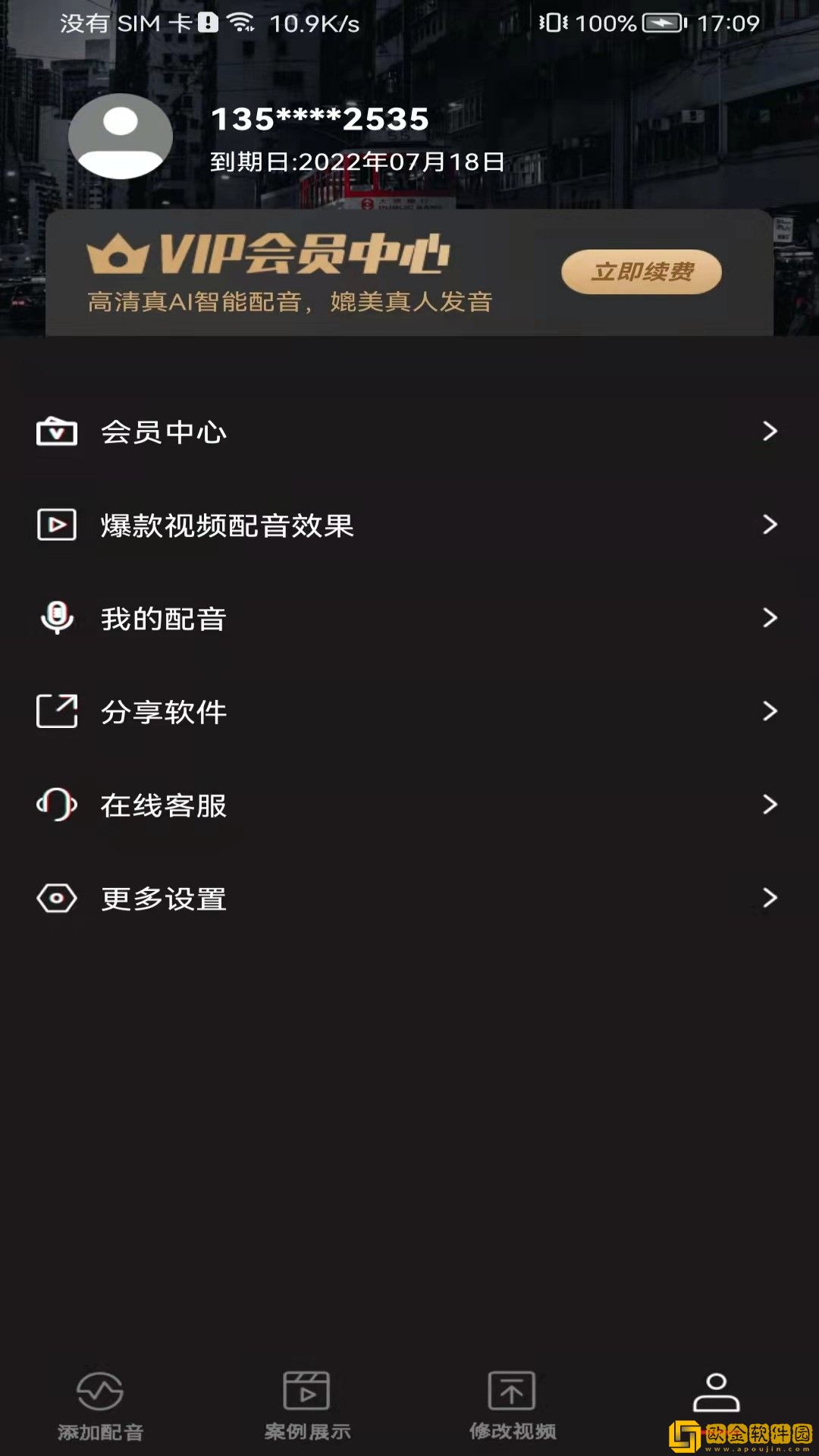Switch to the 修改视频 tab
The height and width of the screenshot is (1456, 819).
click(512, 1404)
